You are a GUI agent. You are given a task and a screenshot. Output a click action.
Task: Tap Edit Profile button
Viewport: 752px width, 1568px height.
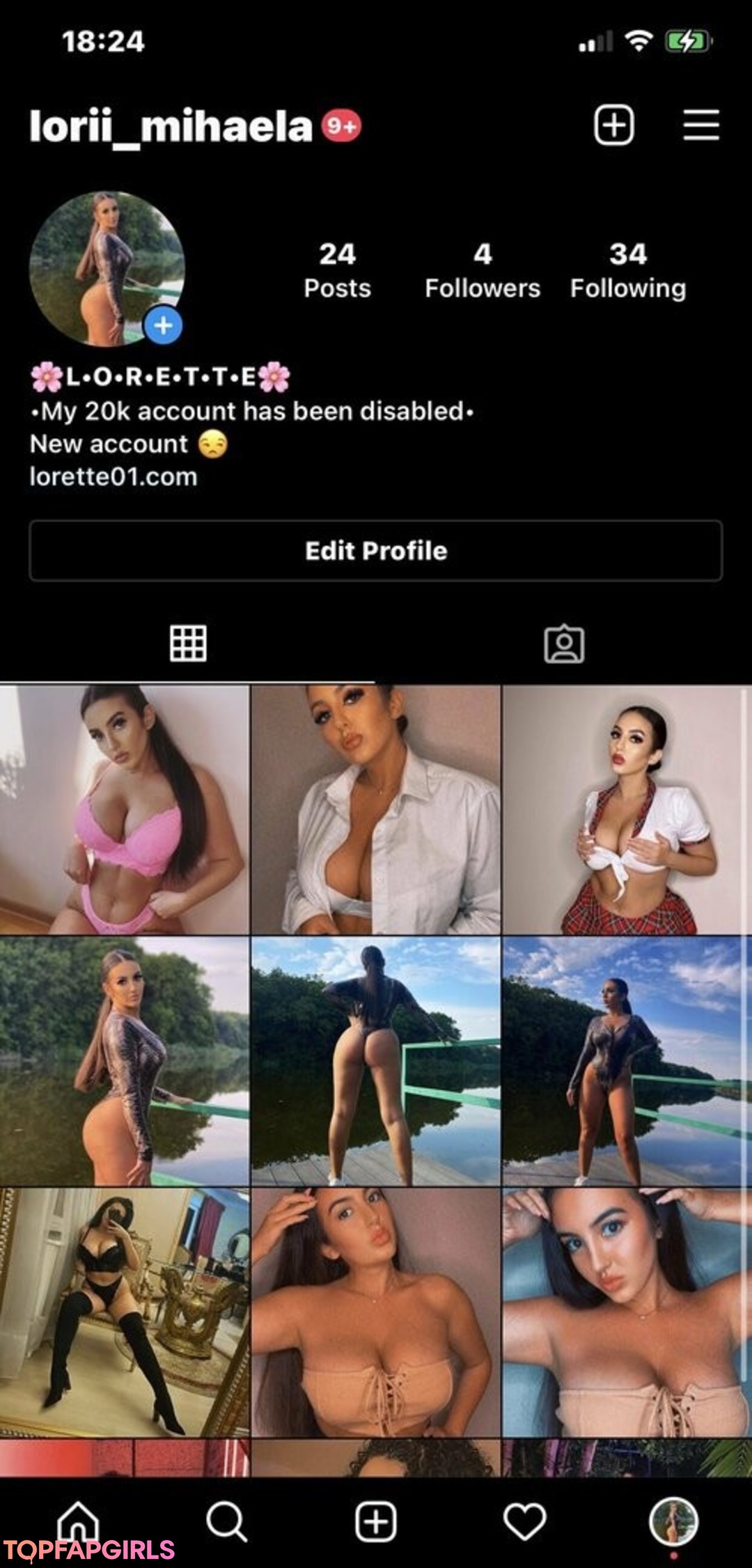pyautogui.click(x=376, y=550)
